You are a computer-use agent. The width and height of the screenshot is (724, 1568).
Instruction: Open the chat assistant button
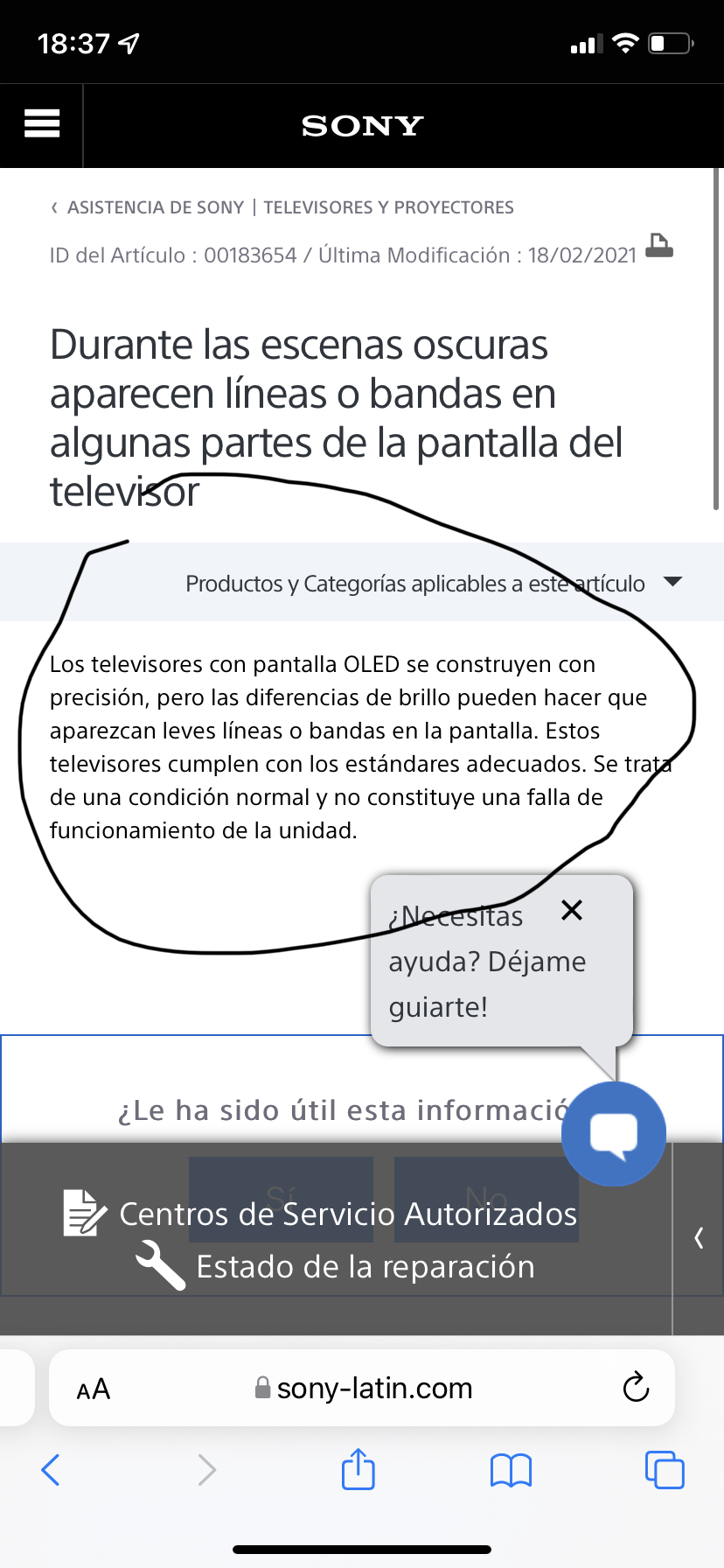(614, 1134)
